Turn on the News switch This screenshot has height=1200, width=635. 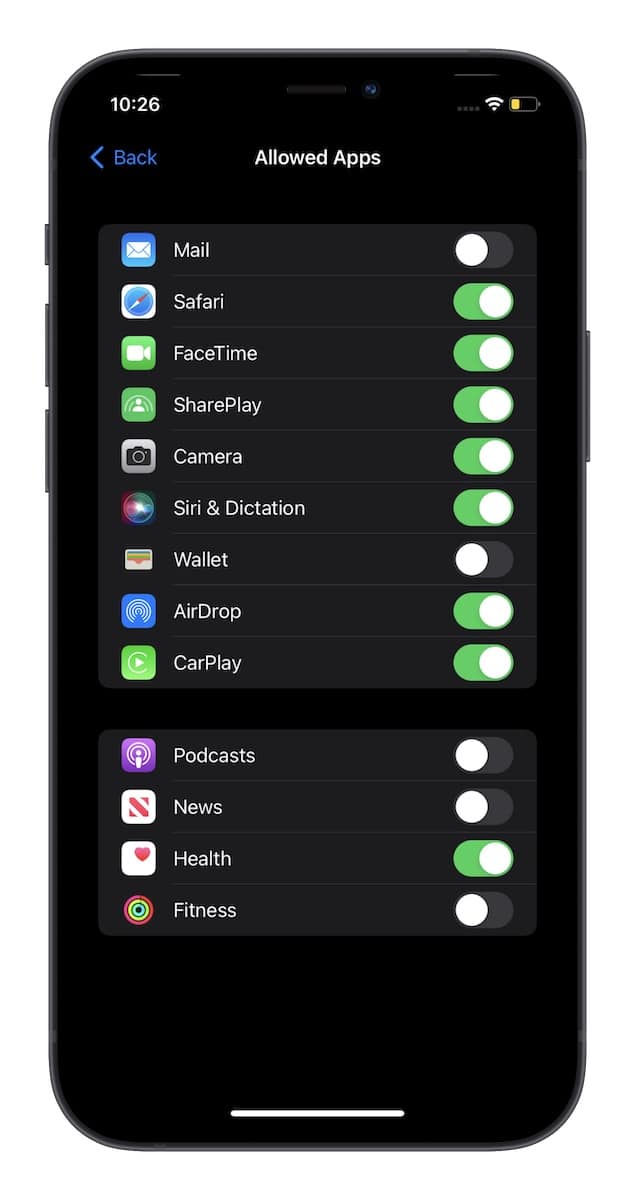point(483,807)
